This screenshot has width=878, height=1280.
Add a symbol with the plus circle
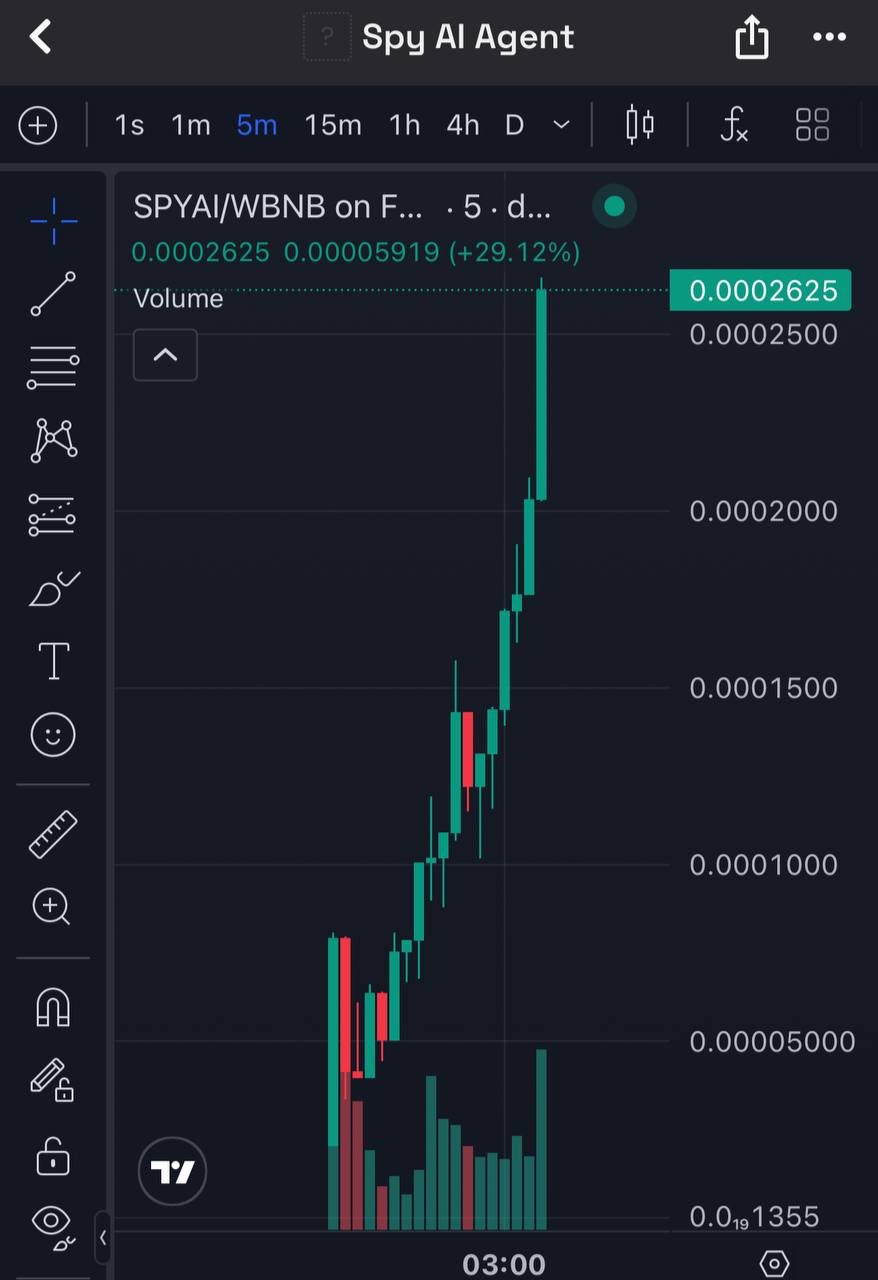point(38,126)
